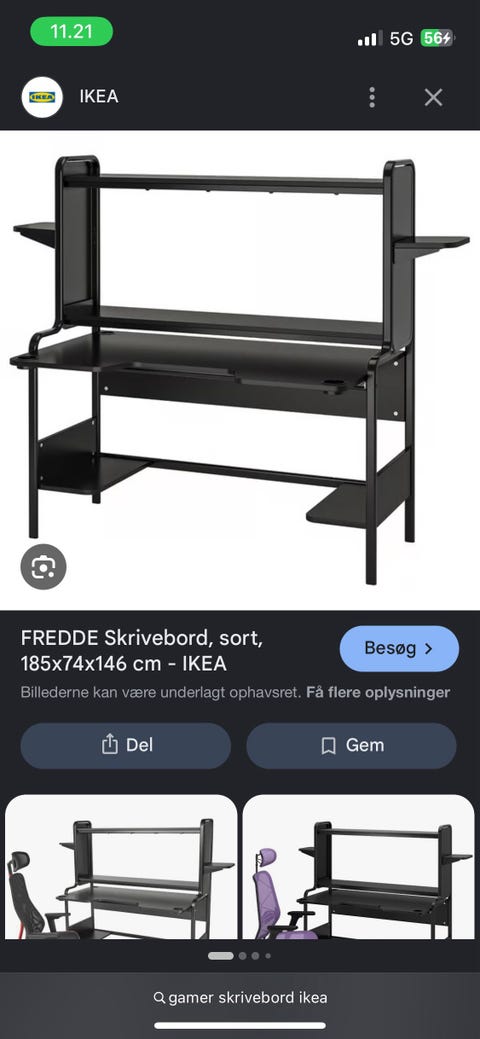Tap the gamer skrivebord ikea search bar
480x1039 pixels.
pyautogui.click(x=240, y=997)
